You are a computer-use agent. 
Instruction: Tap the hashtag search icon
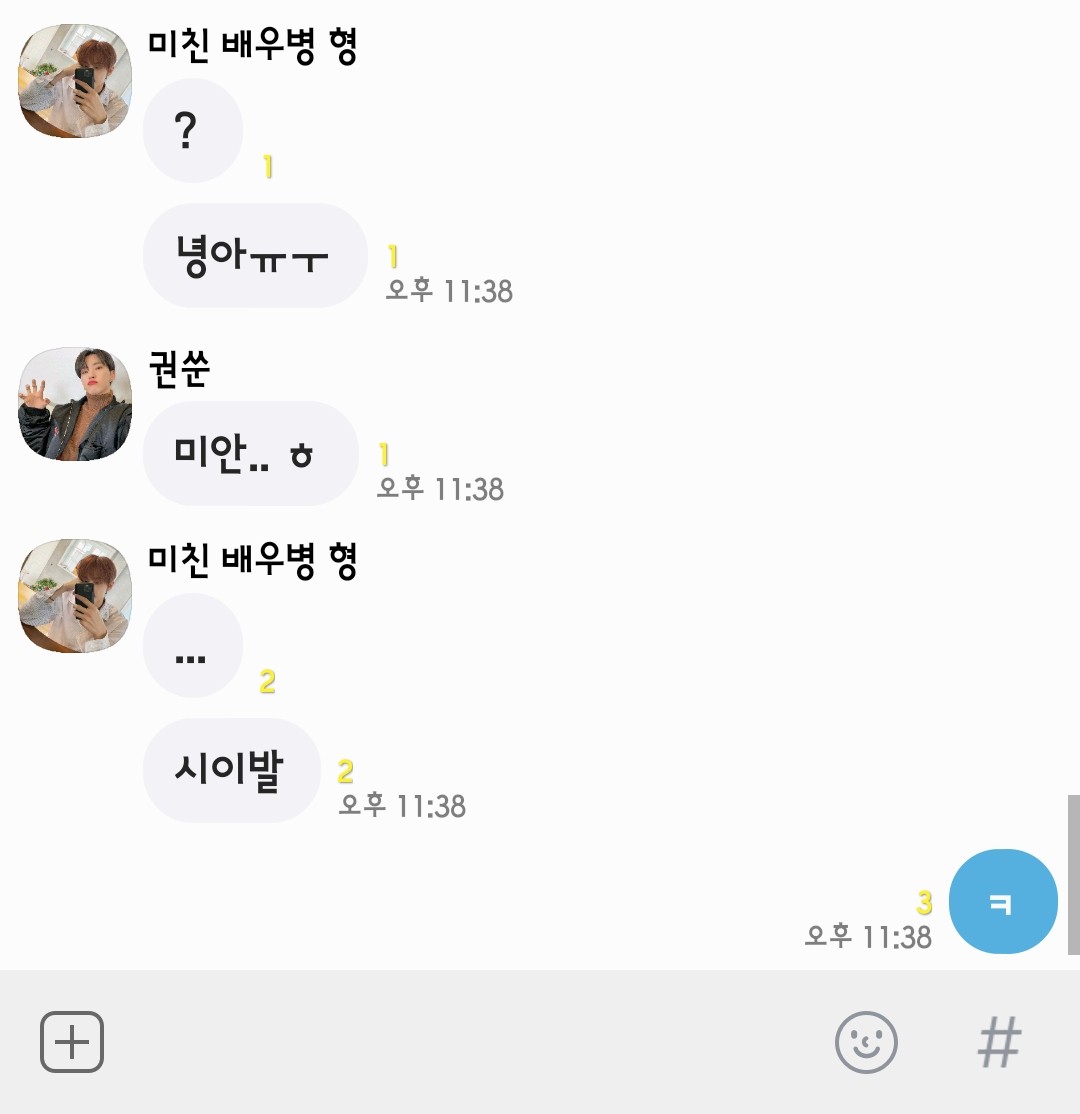[x=999, y=1042]
